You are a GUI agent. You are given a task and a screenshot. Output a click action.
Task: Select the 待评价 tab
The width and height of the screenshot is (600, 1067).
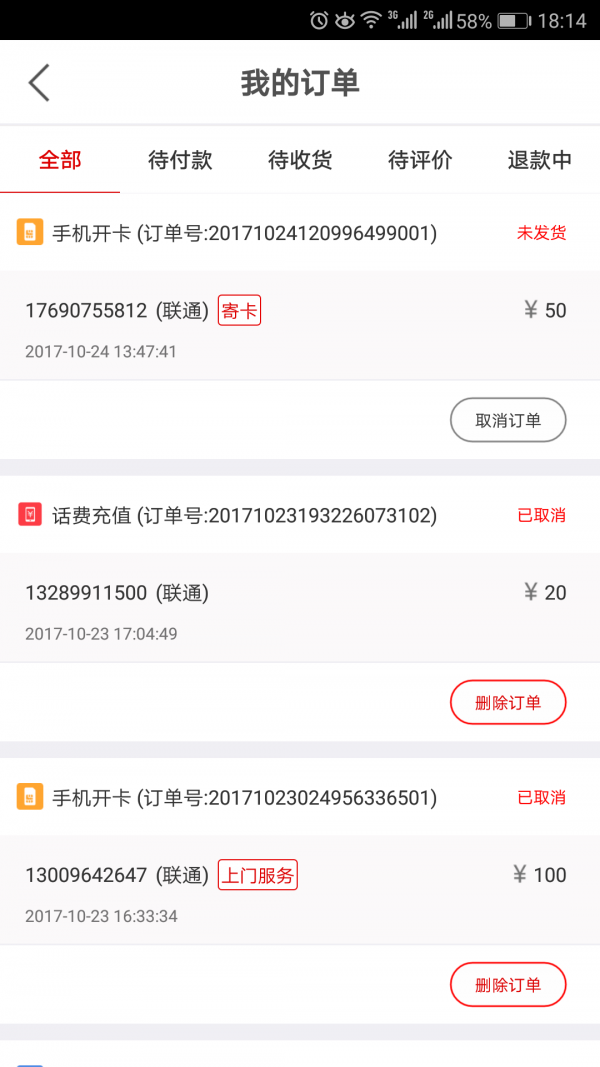click(x=420, y=160)
